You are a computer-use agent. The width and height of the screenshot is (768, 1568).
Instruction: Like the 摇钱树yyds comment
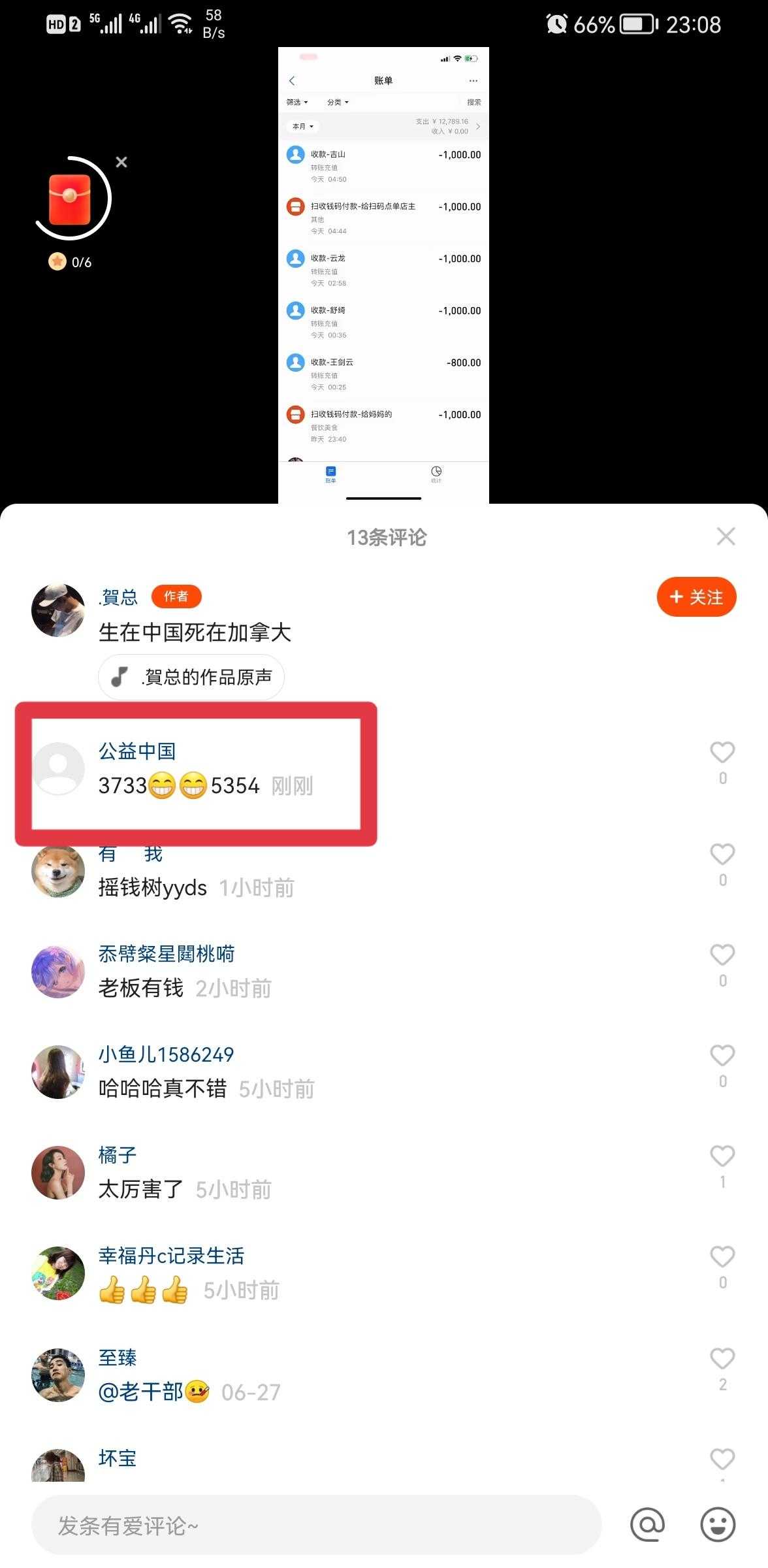(722, 855)
